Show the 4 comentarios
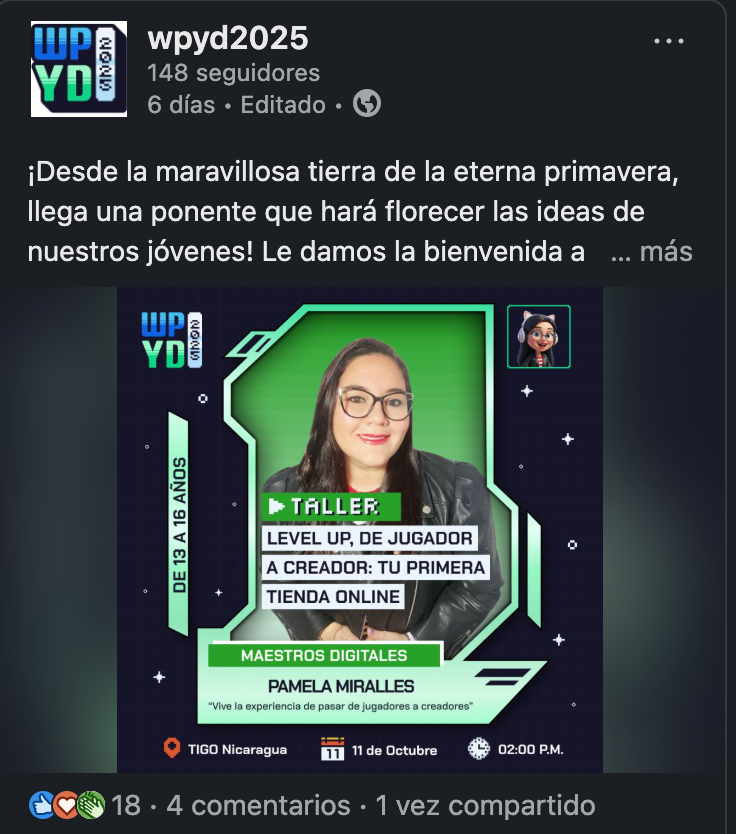This screenshot has width=736, height=834. [x=258, y=805]
